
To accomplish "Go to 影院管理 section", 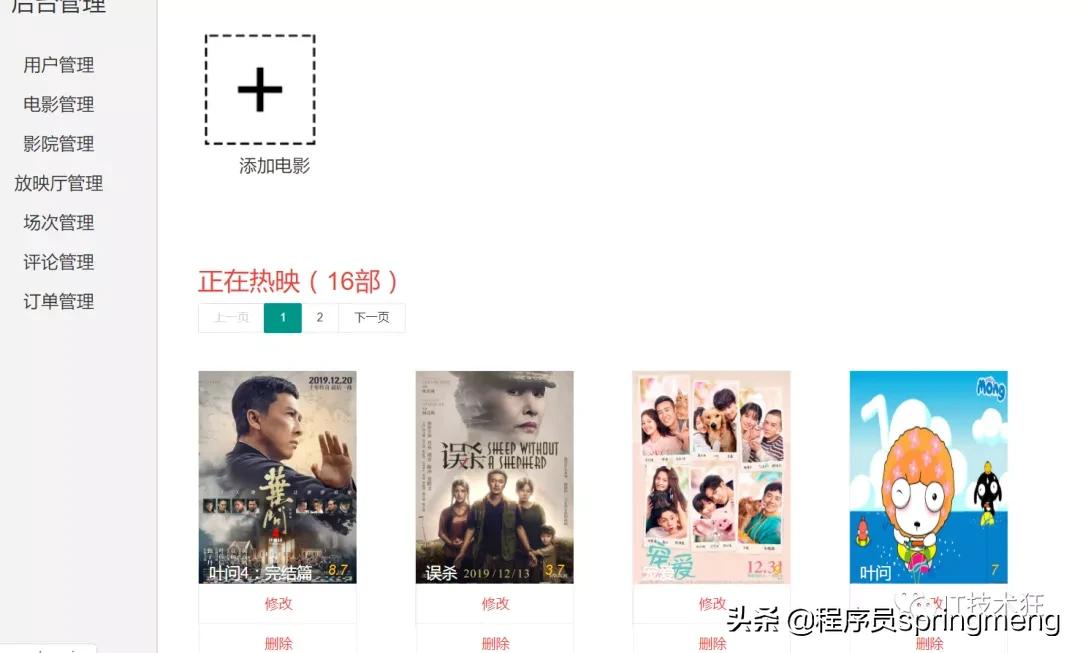I will tap(59, 144).
